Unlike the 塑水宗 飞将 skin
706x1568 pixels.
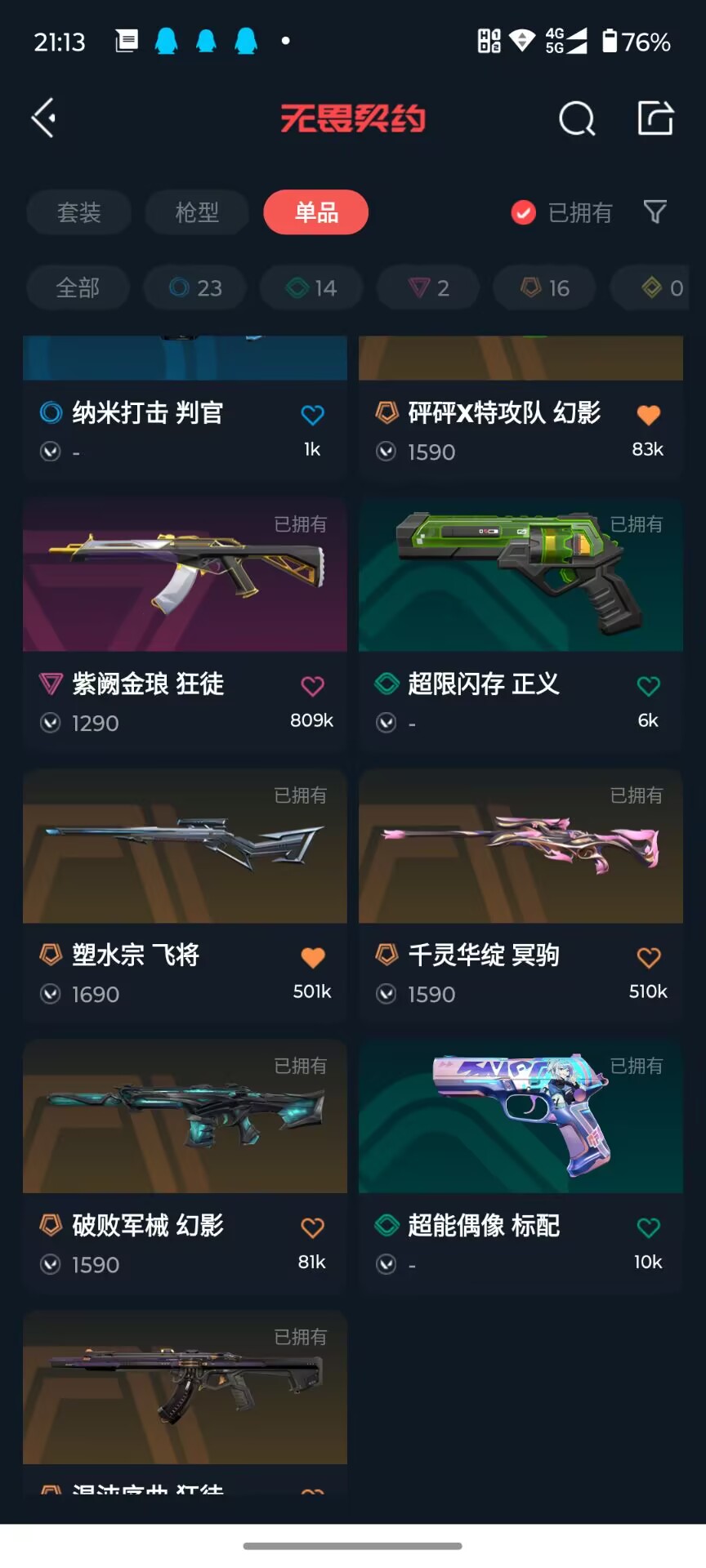(x=312, y=957)
